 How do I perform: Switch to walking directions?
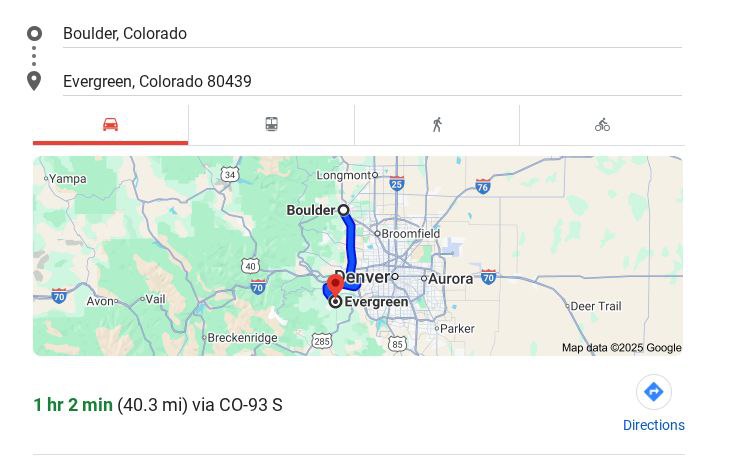[437, 125]
